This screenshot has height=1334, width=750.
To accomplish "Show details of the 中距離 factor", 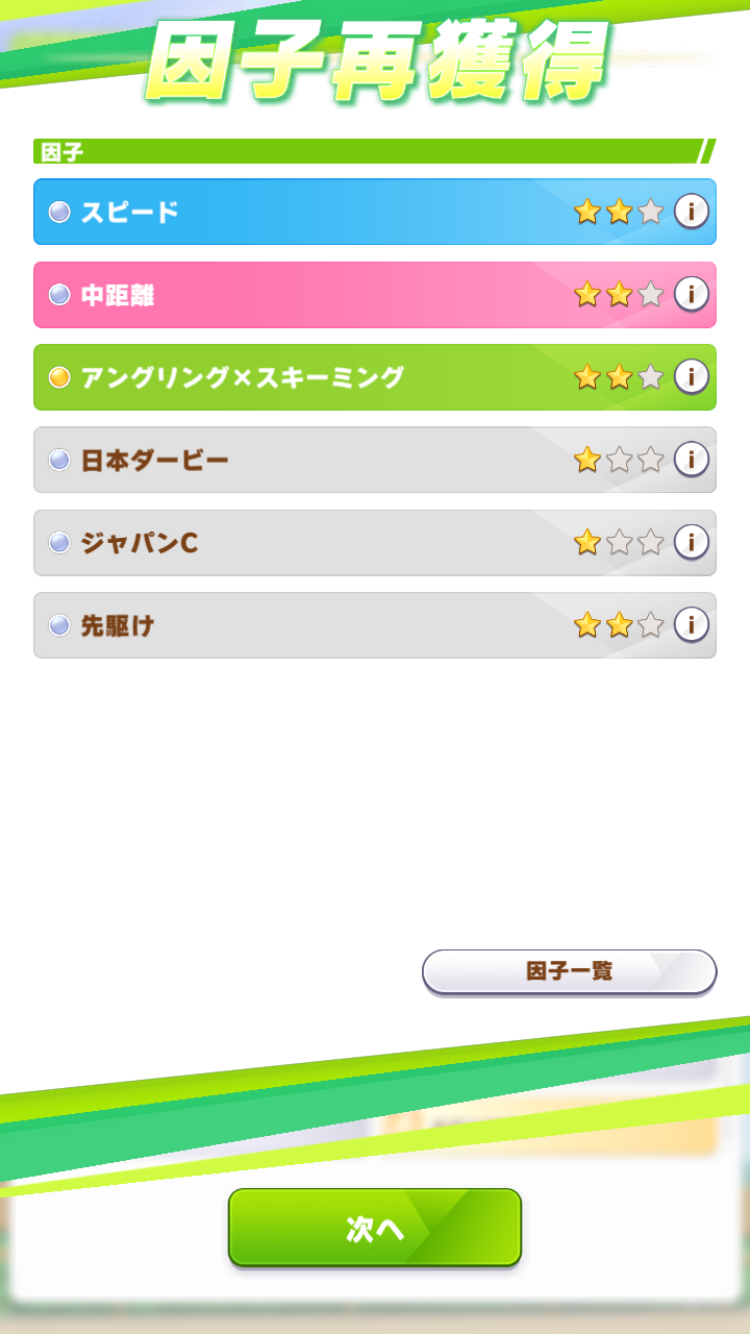I will click(x=691, y=294).
